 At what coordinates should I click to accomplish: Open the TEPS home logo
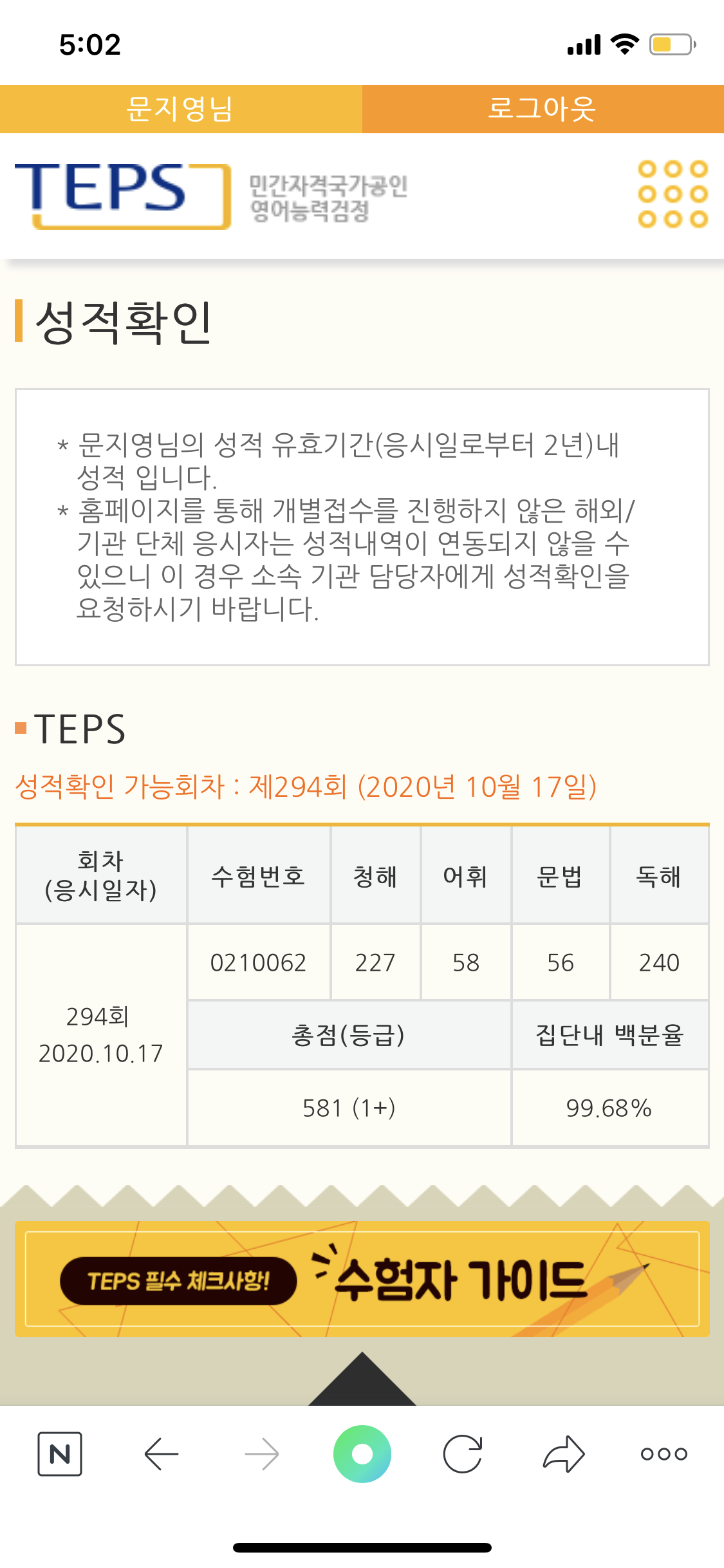[122, 194]
